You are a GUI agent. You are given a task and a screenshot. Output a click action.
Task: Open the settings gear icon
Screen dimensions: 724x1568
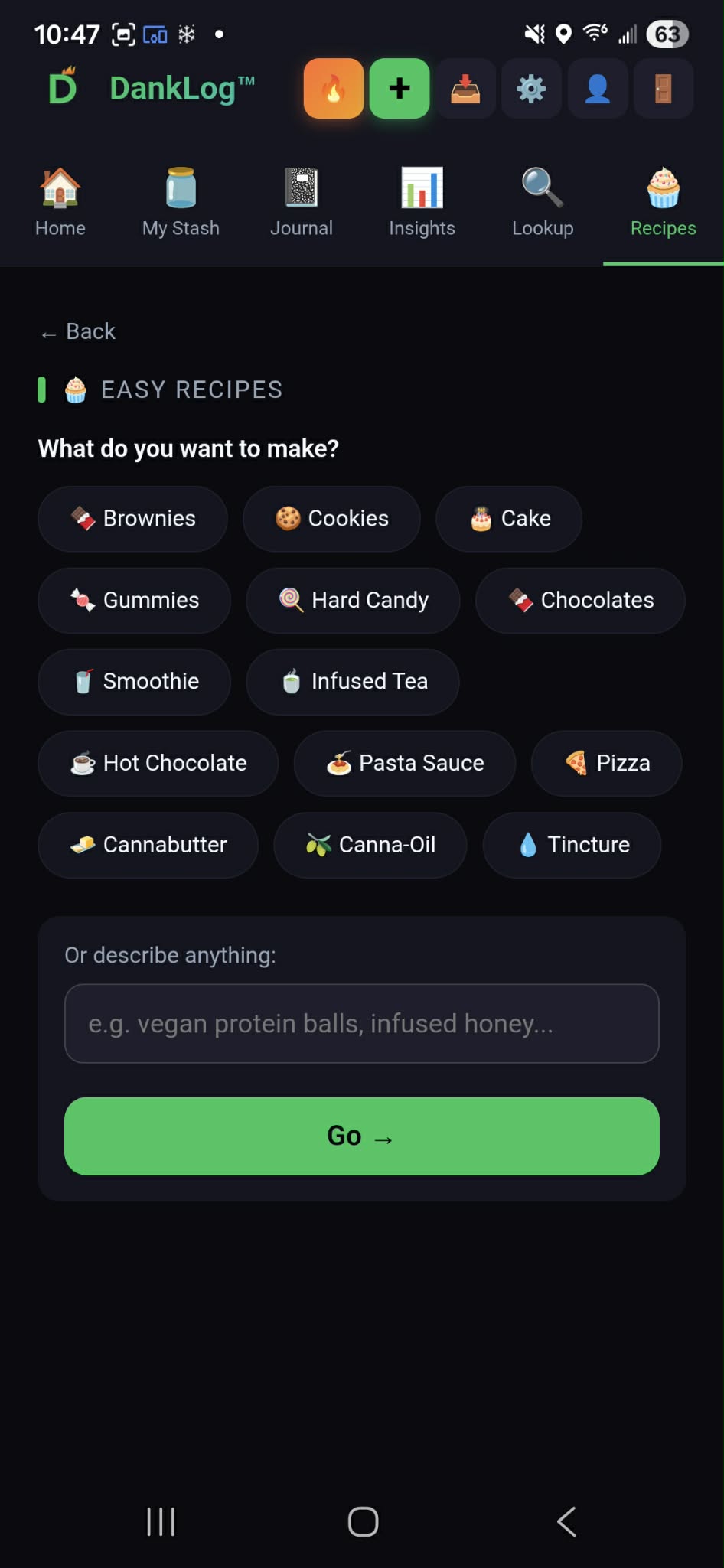(x=531, y=89)
